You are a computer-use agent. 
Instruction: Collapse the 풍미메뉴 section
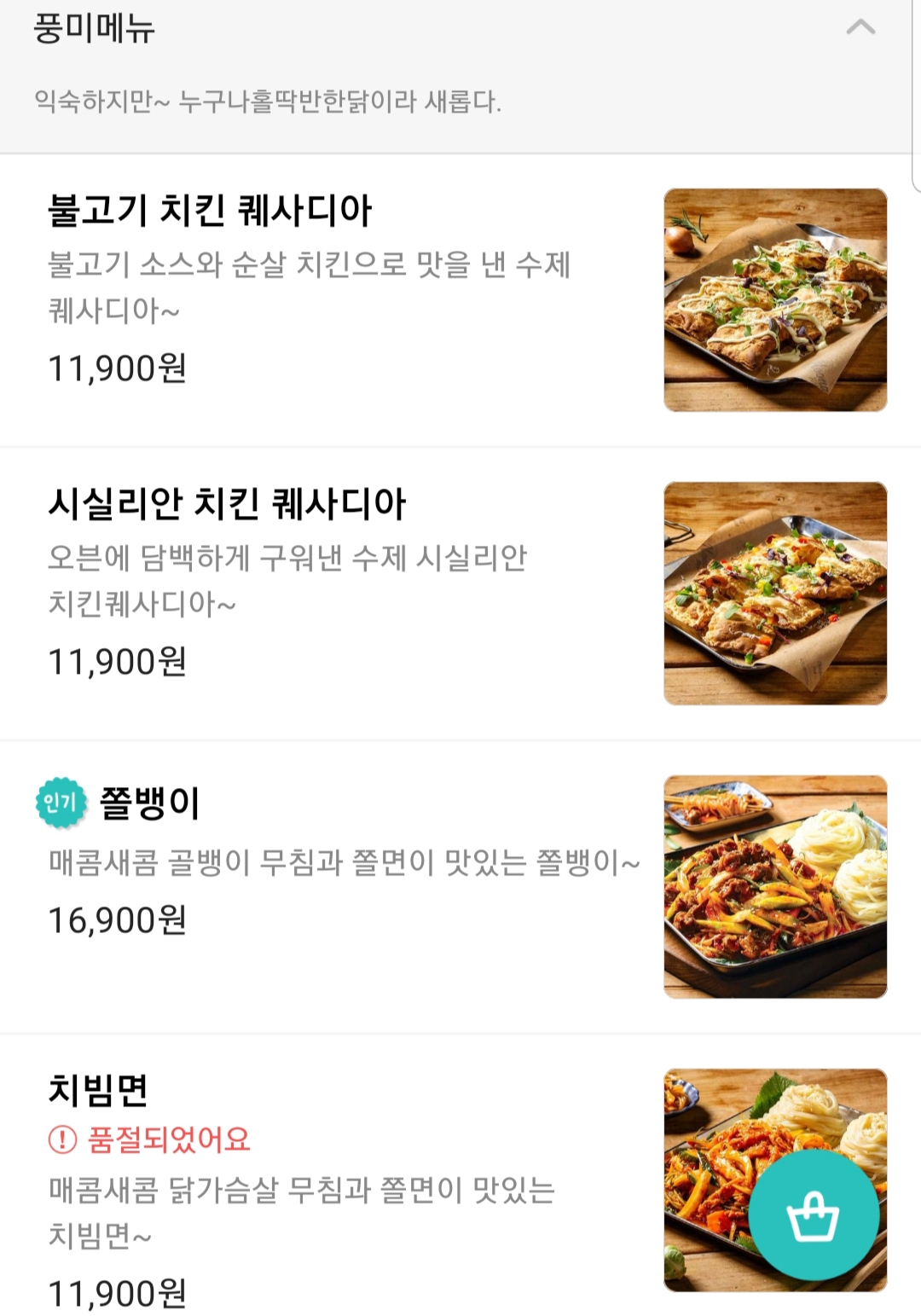click(x=860, y=27)
